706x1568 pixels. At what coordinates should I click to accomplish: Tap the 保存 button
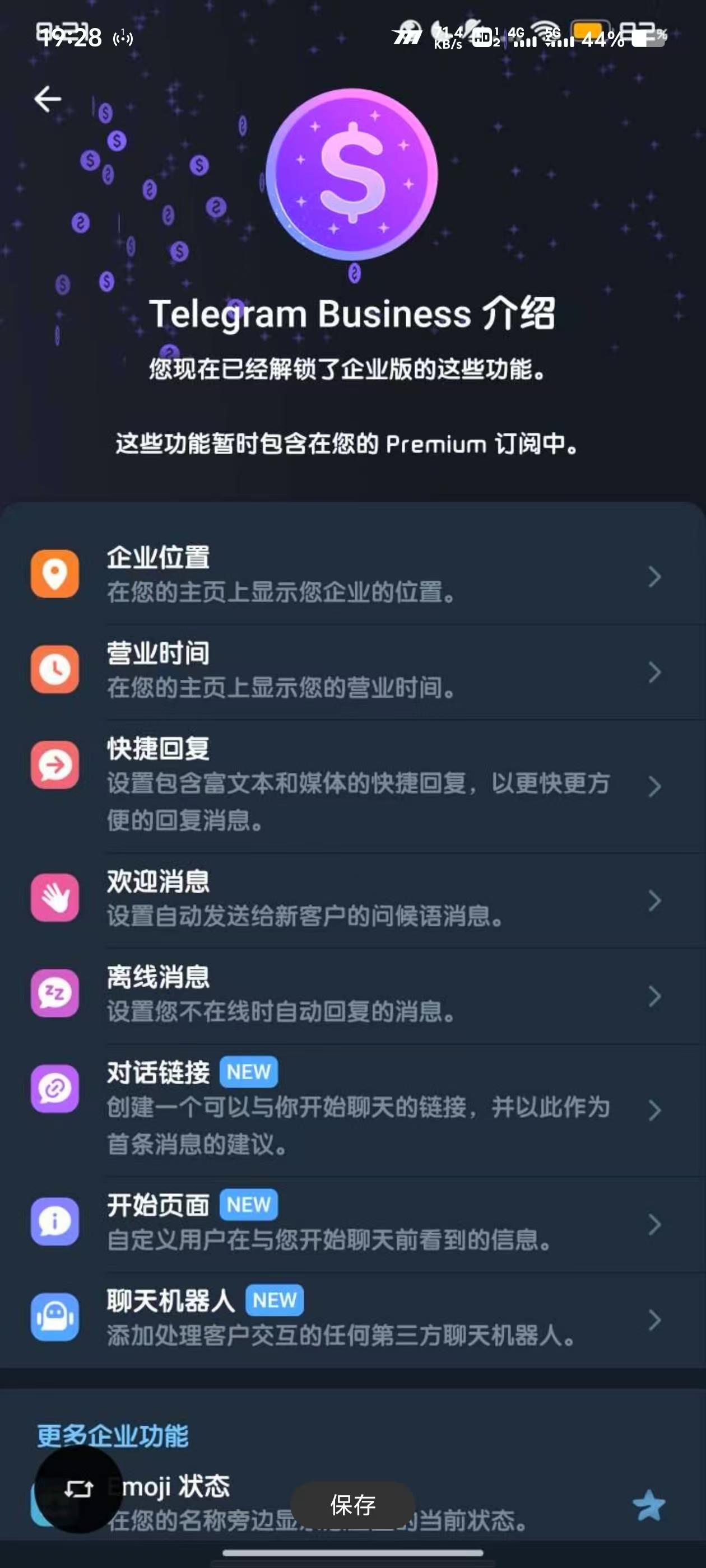coord(352,1505)
